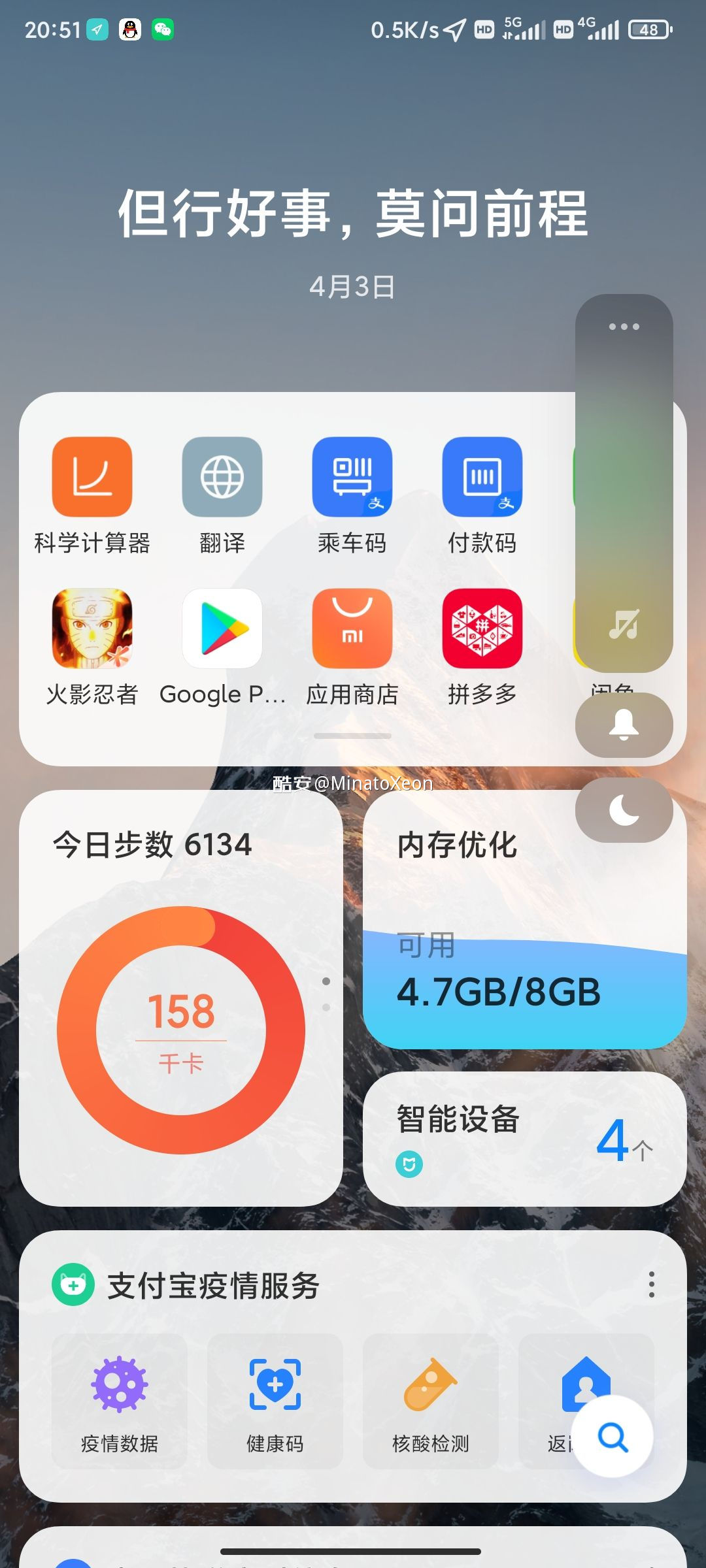Open Google Play store
The image size is (706, 1568).
point(222,629)
